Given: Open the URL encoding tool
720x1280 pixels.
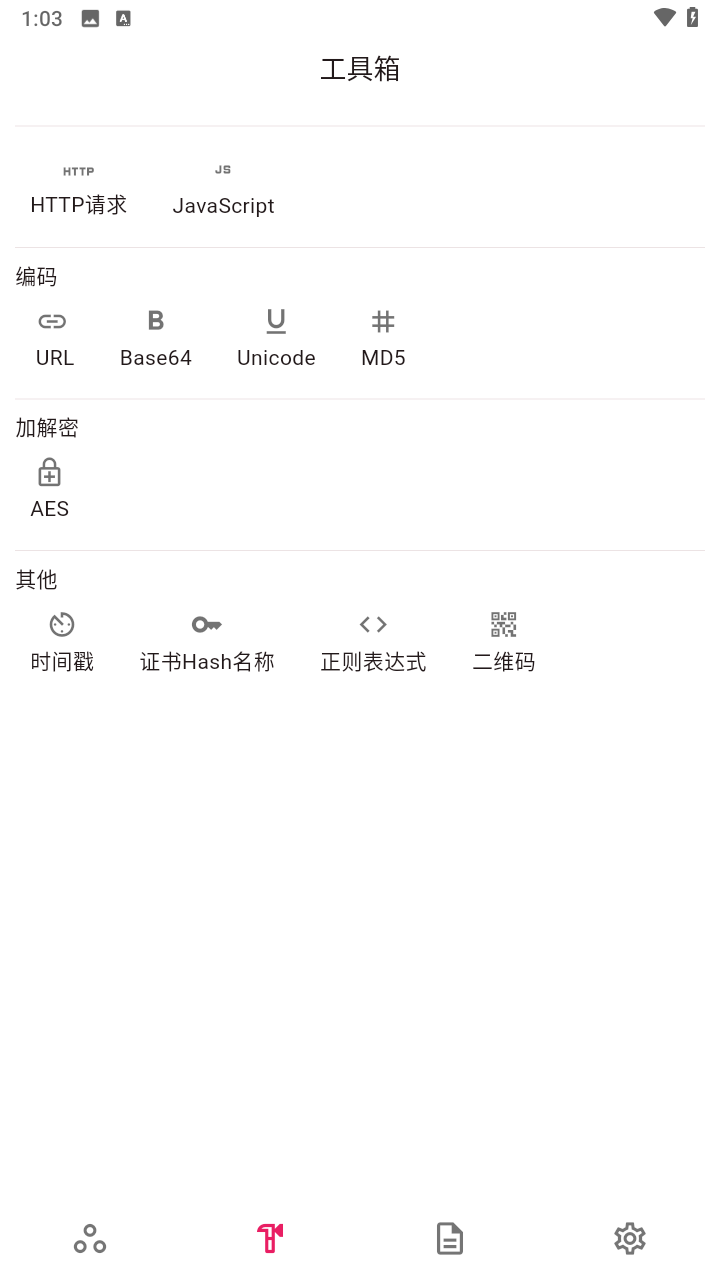Looking at the screenshot, I should coord(54,339).
